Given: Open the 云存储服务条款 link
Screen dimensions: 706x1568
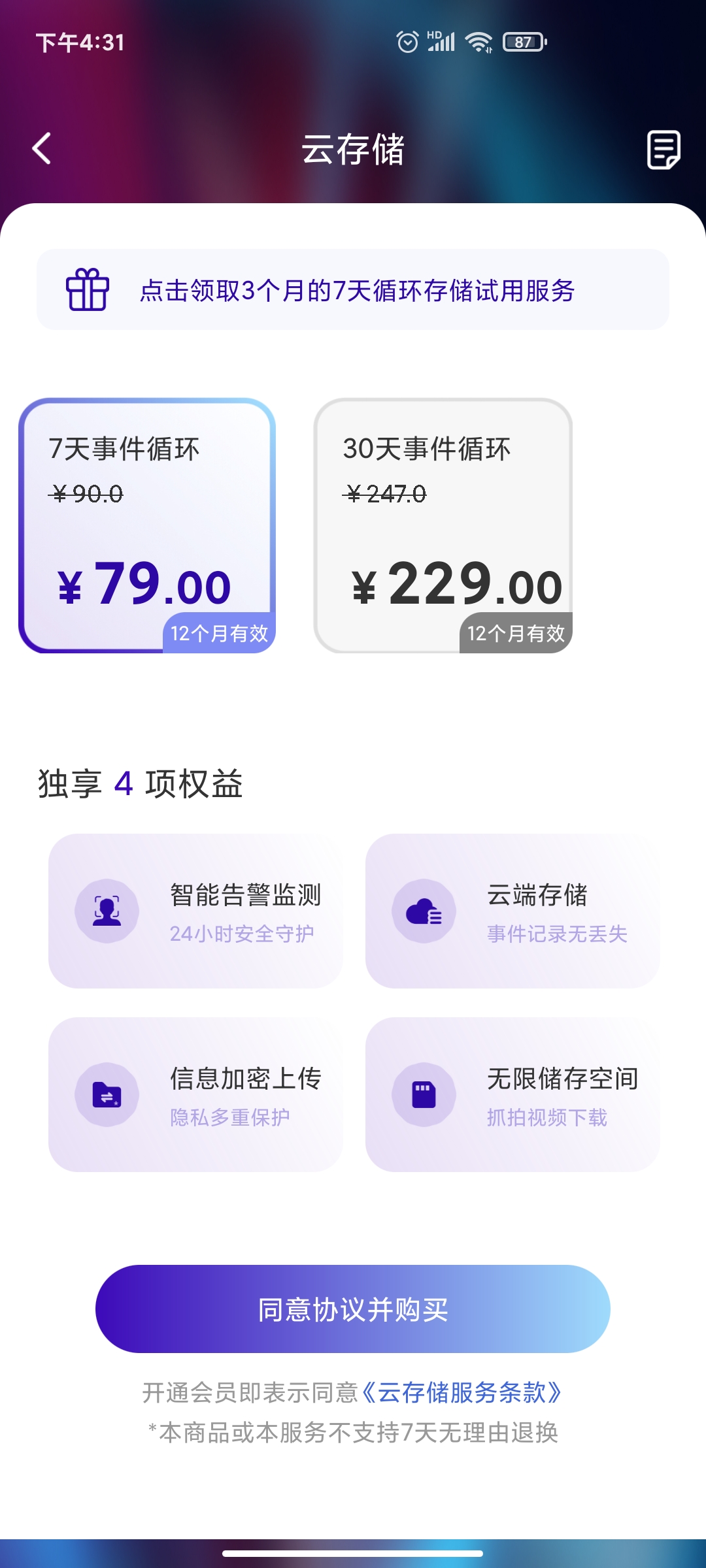Looking at the screenshot, I should tap(461, 1392).
